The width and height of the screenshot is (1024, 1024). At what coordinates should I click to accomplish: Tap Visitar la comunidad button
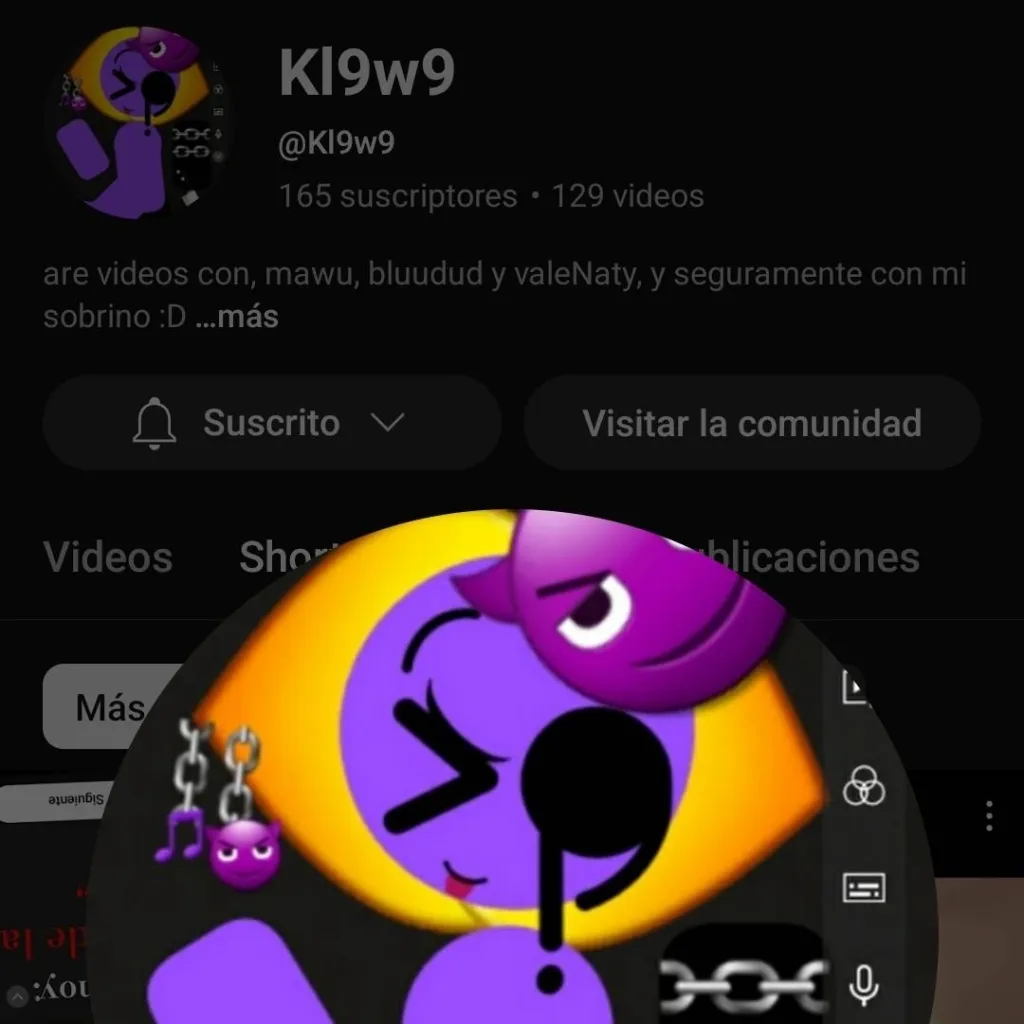(752, 423)
